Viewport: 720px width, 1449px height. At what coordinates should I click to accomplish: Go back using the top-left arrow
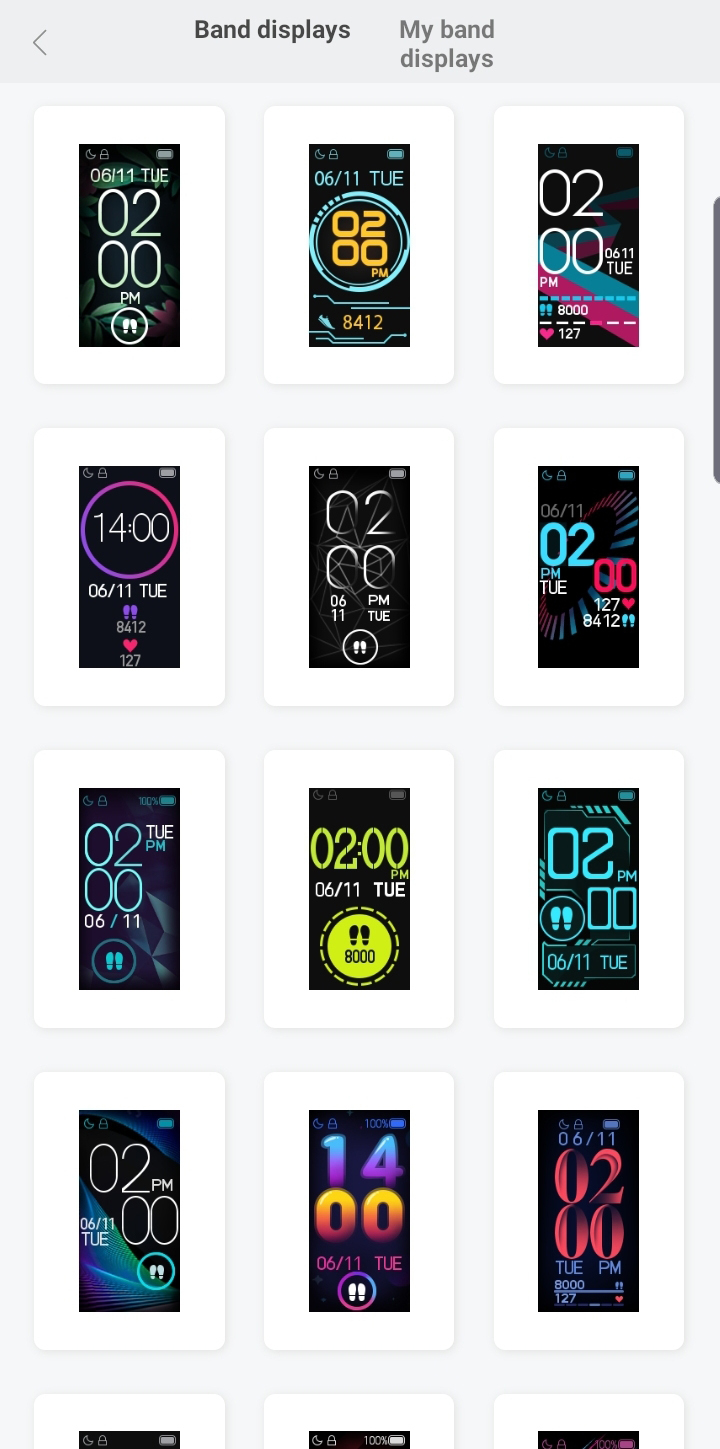pyautogui.click(x=40, y=43)
